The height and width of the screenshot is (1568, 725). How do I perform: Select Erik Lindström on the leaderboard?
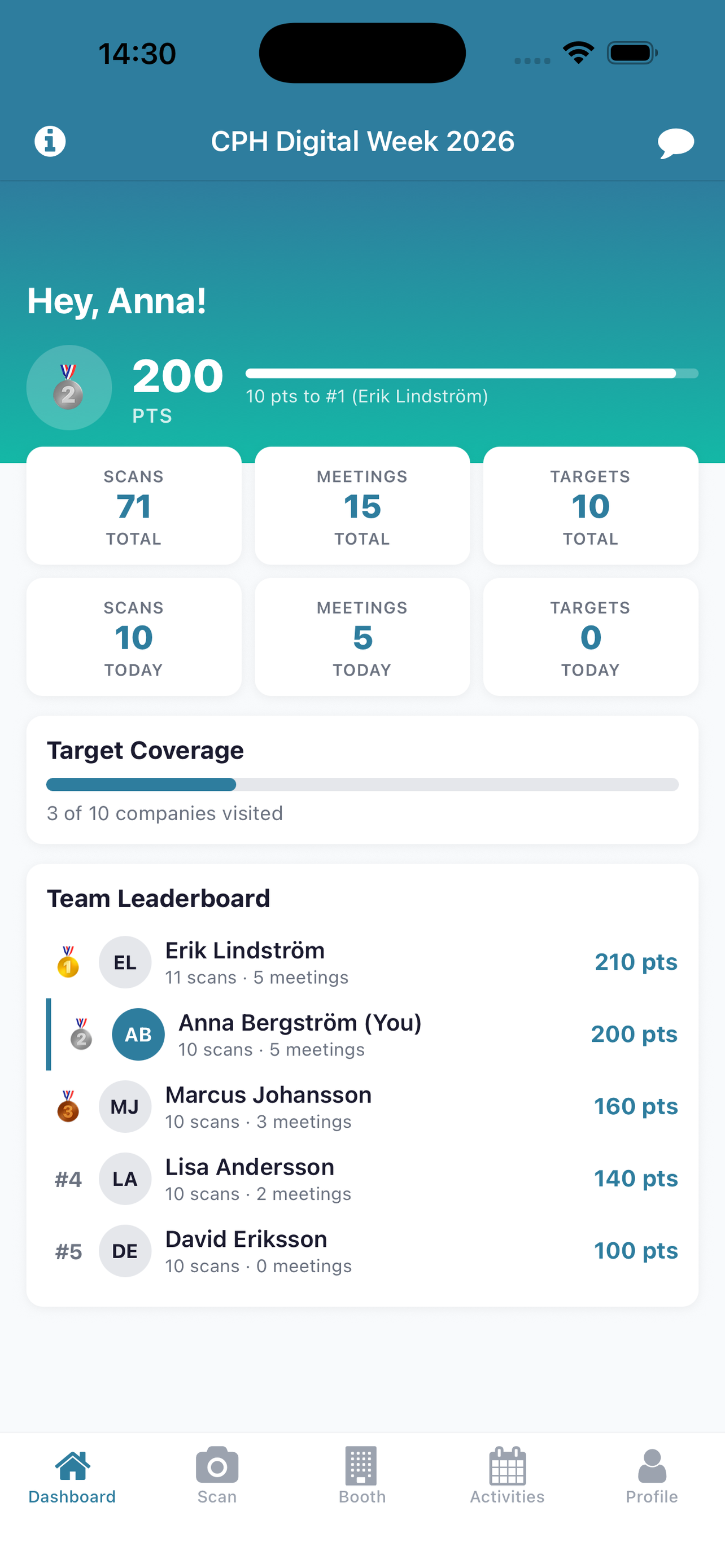tap(362, 962)
